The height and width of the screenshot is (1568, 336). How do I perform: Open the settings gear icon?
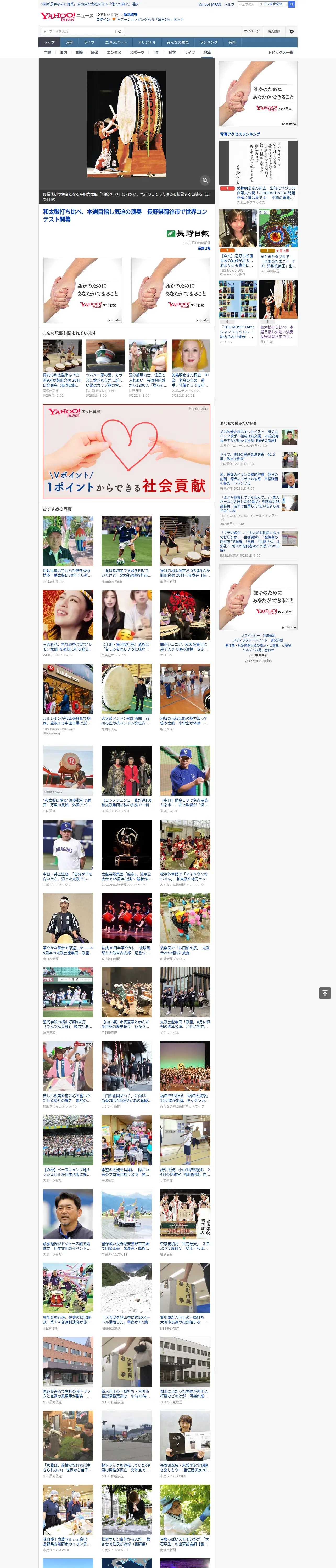(292, 31)
